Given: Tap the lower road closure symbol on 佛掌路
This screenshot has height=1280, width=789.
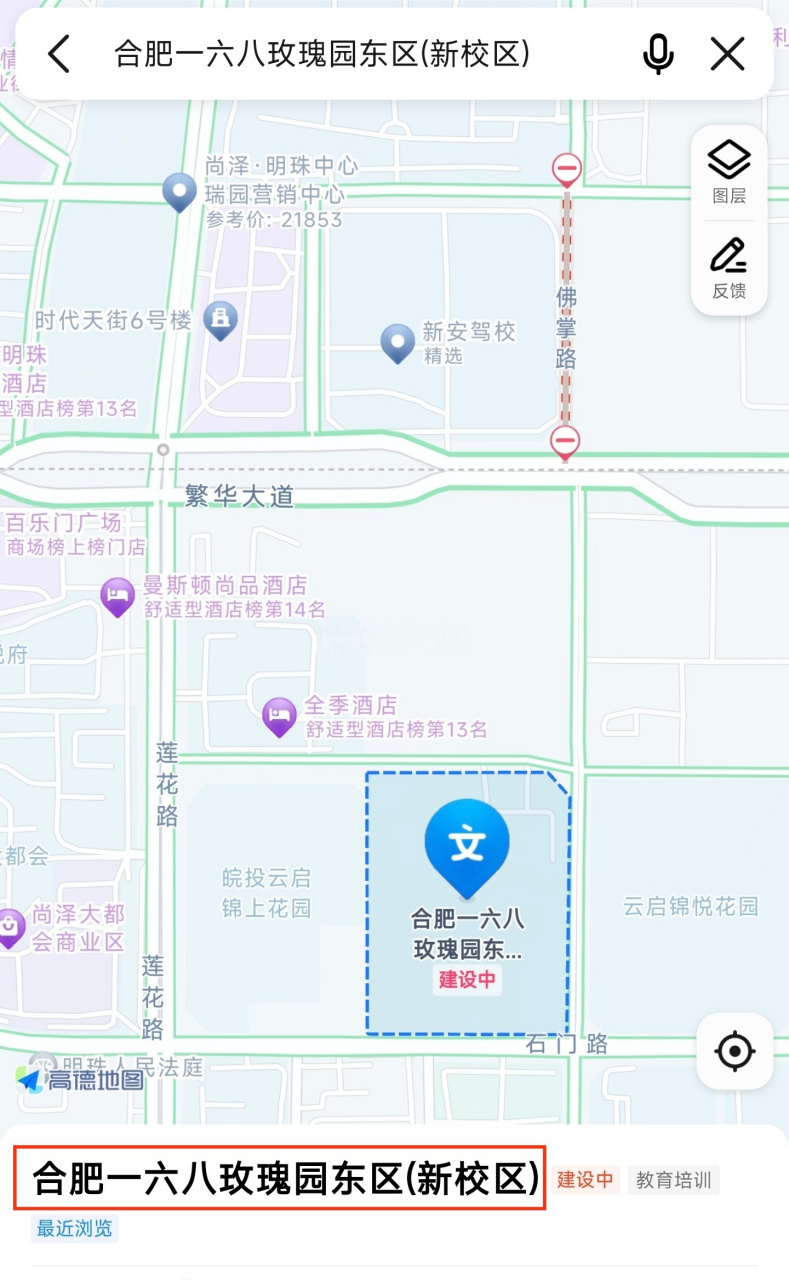Looking at the screenshot, I should [x=565, y=438].
